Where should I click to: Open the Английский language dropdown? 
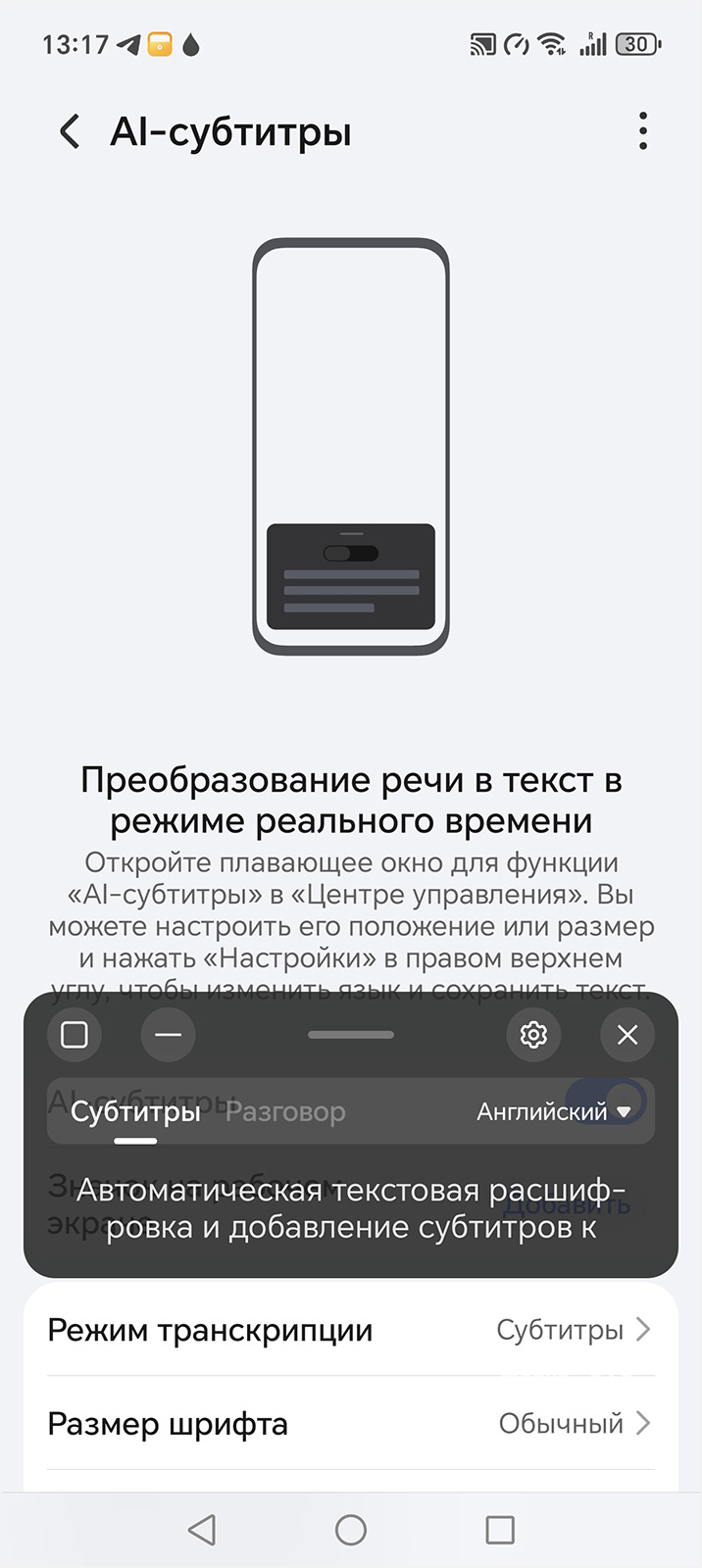554,1112
